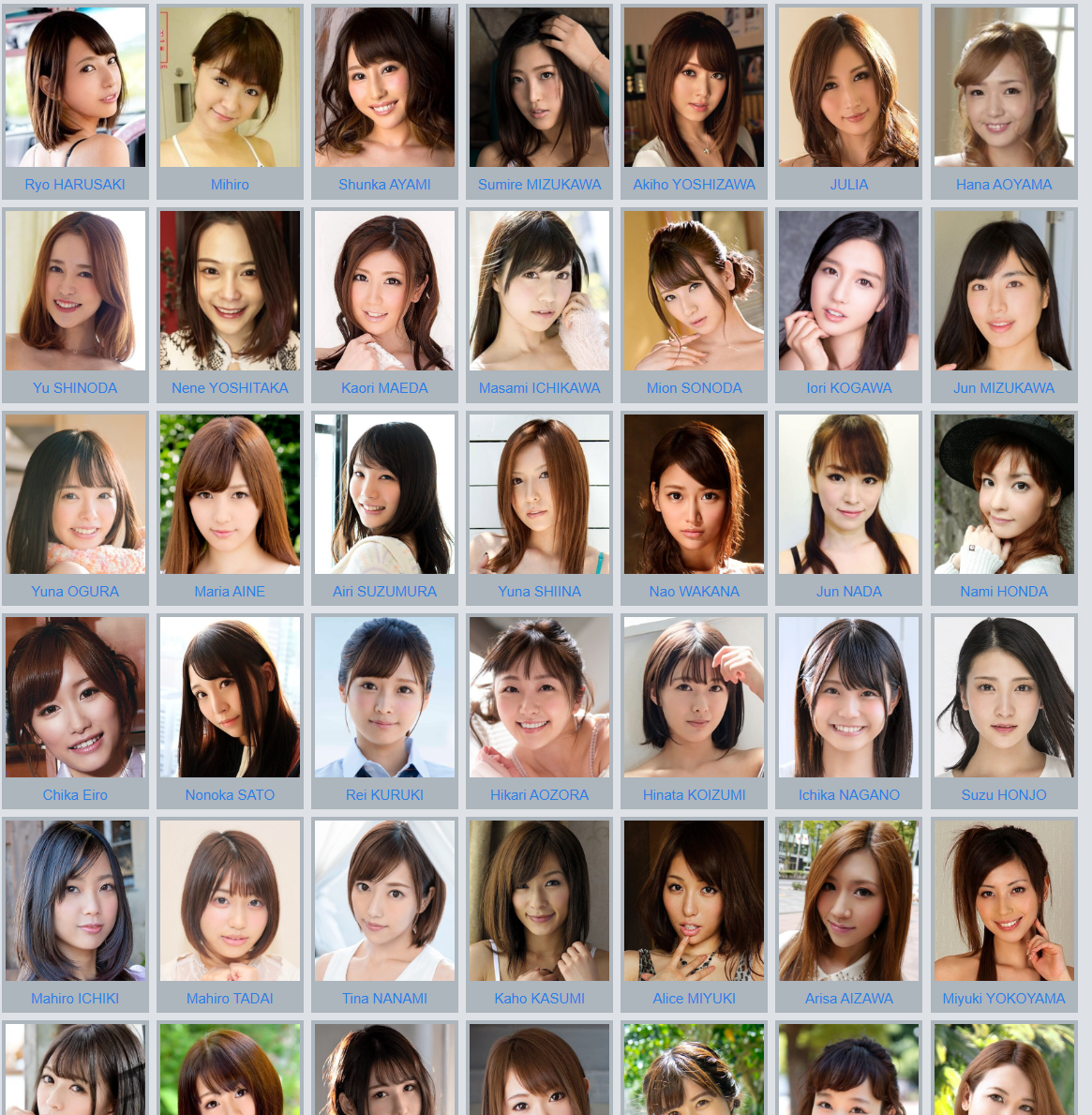Open the Nami HONDA card

tap(1004, 592)
